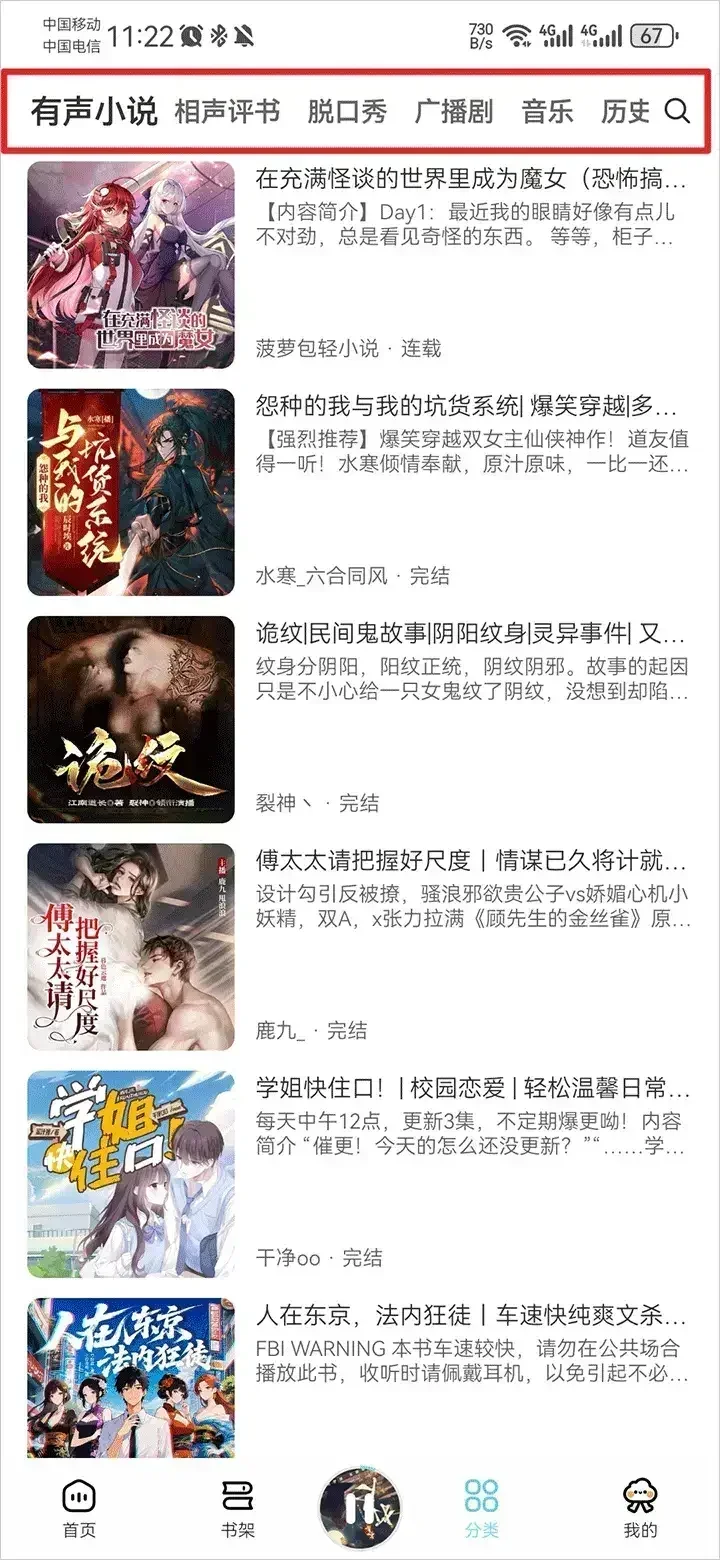Screen dimensions: 720x1560
Task: Tap the 傅太太请把握好尺度 cover art
Action: click(131, 948)
